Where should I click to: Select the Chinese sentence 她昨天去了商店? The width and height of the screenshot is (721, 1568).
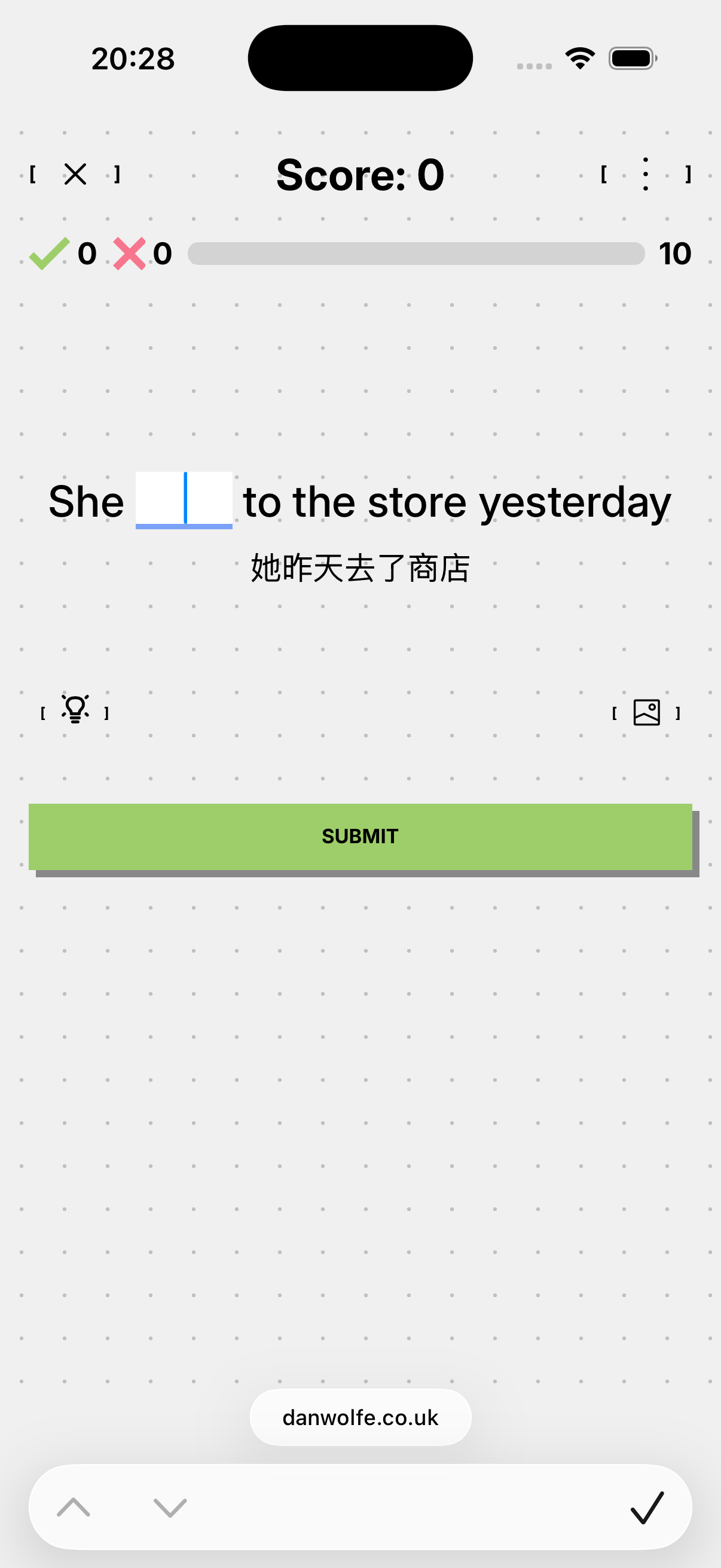pos(360,569)
